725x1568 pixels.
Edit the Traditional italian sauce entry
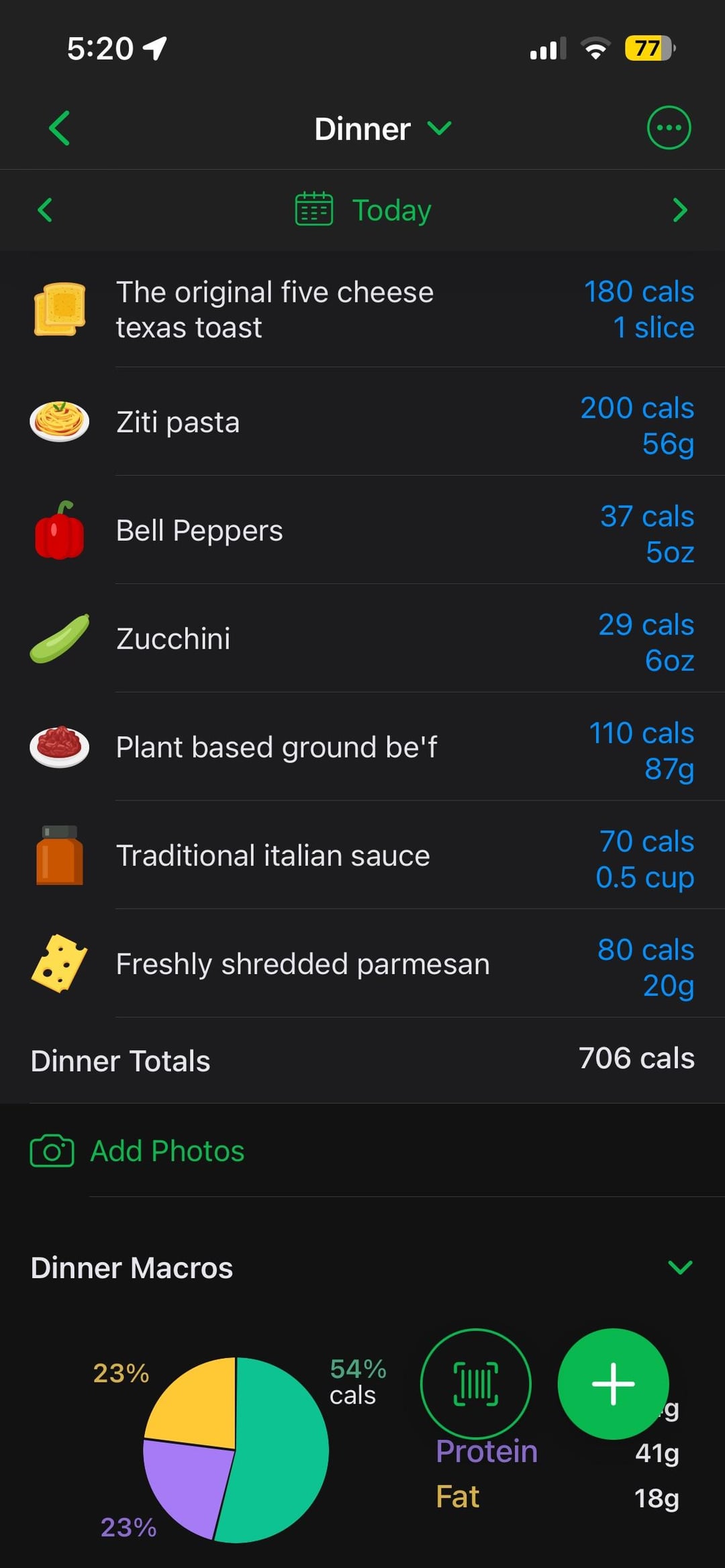pos(362,855)
